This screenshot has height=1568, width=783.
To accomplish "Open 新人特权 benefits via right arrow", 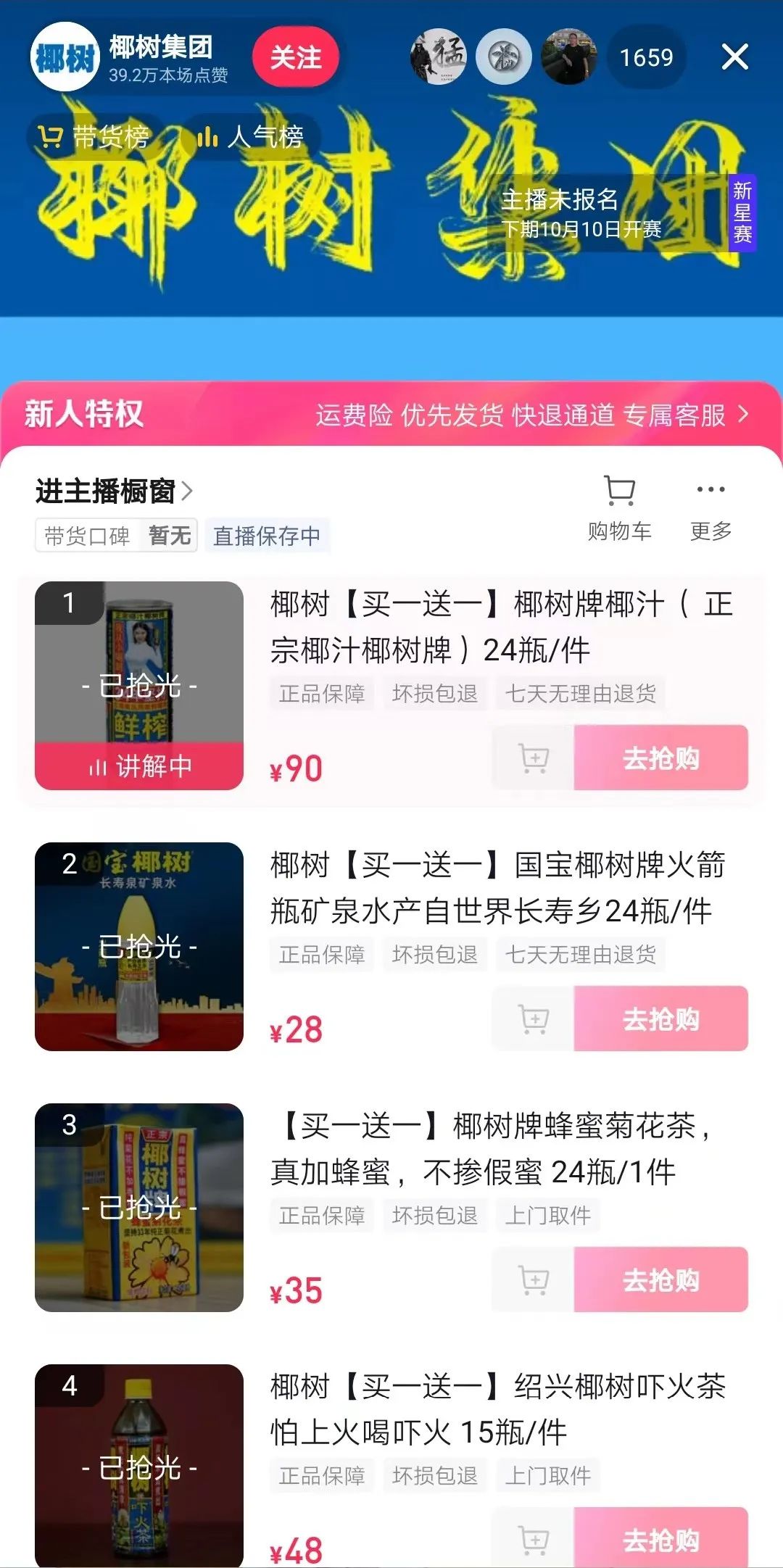I will (x=742, y=415).
